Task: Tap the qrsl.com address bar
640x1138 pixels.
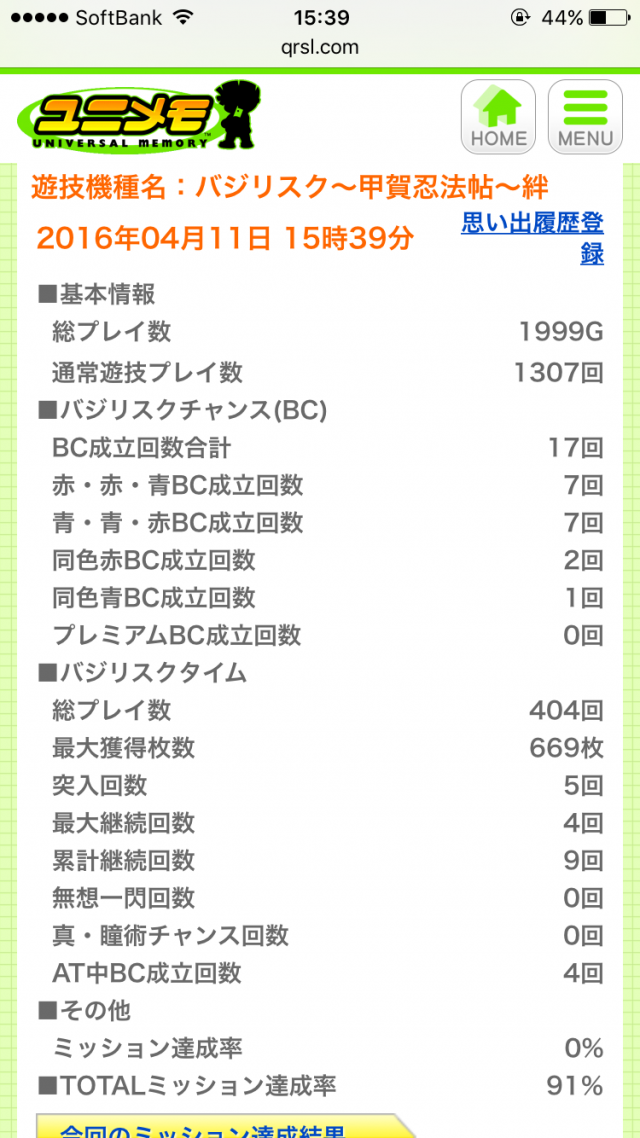Action: click(320, 47)
